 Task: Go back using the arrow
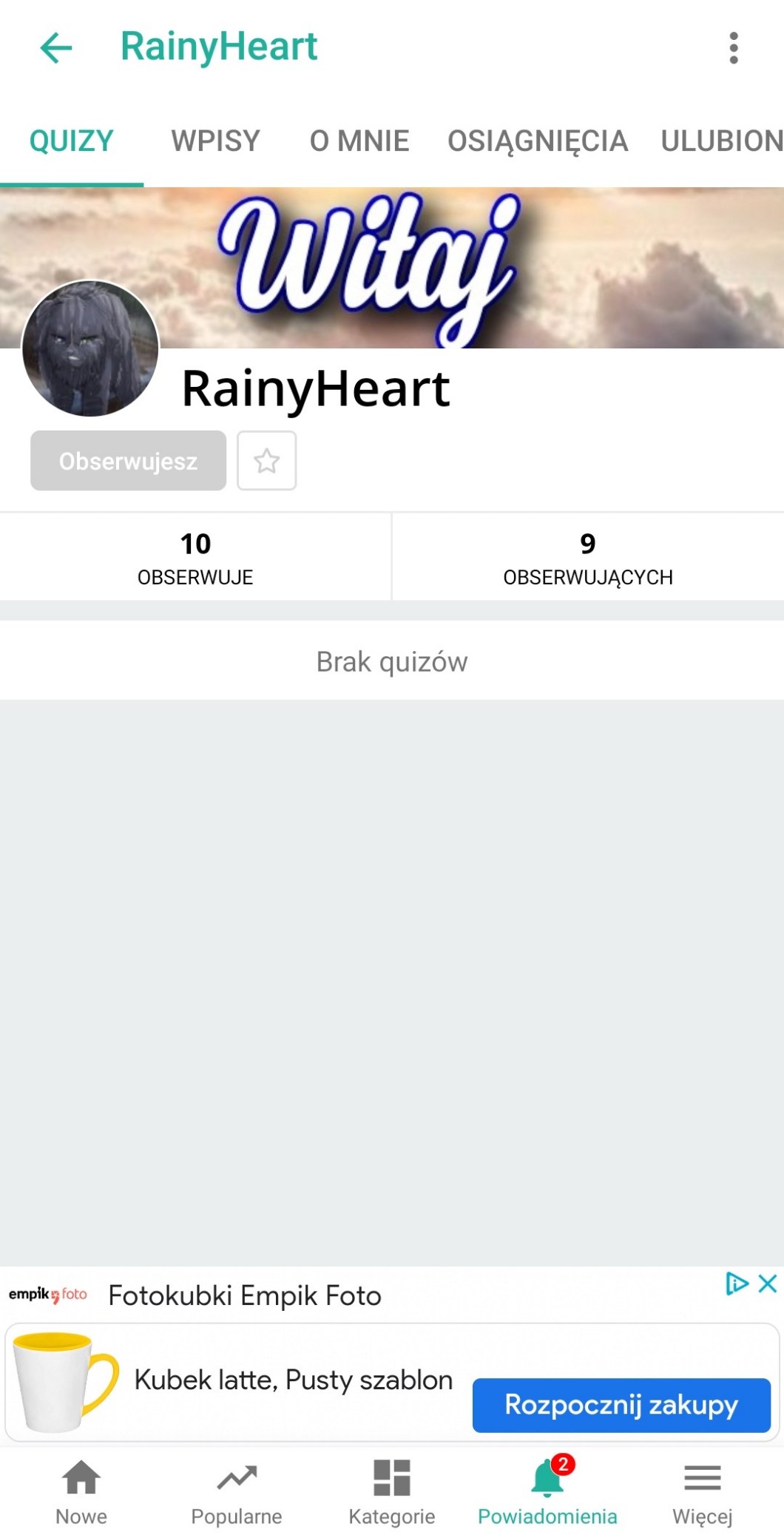coord(56,48)
